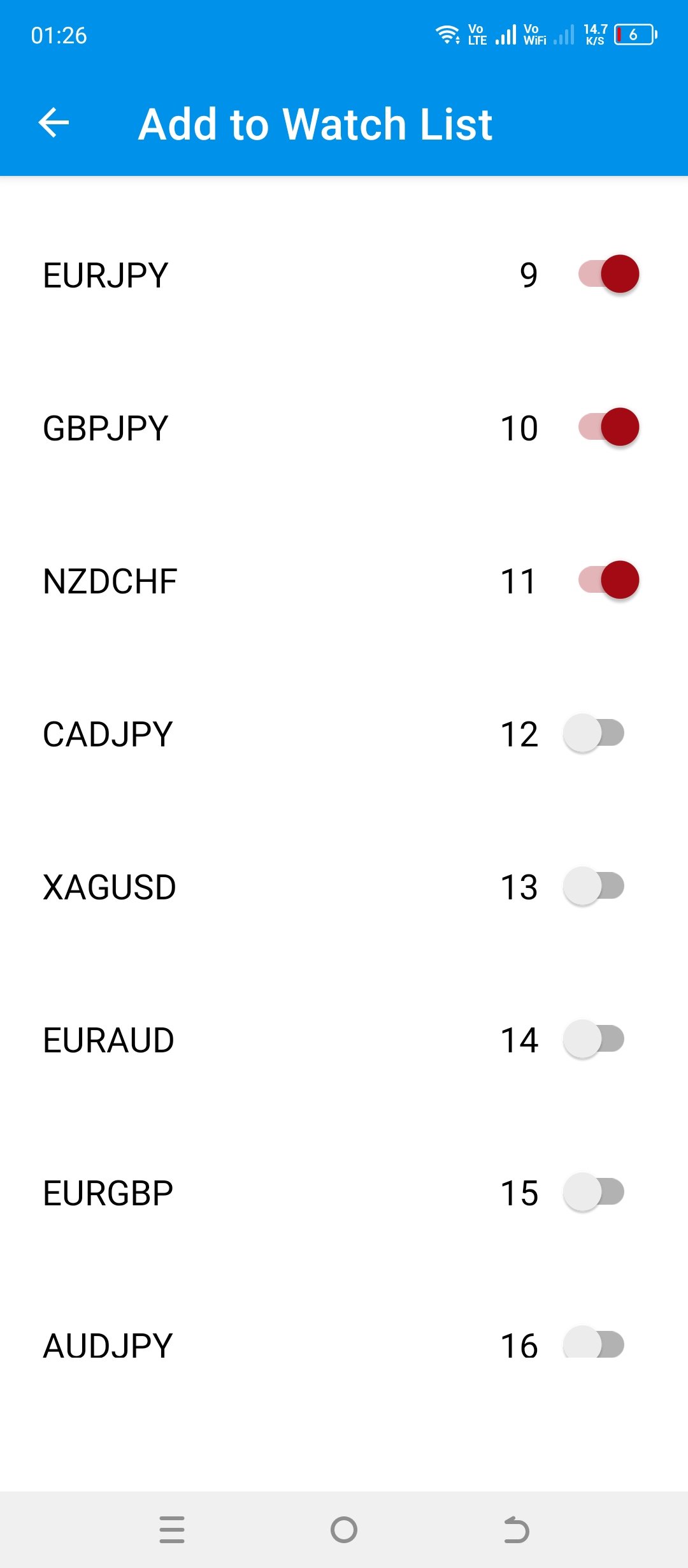Disable the EURJPY watch list toggle
The height and width of the screenshot is (1568, 688).
click(x=606, y=274)
